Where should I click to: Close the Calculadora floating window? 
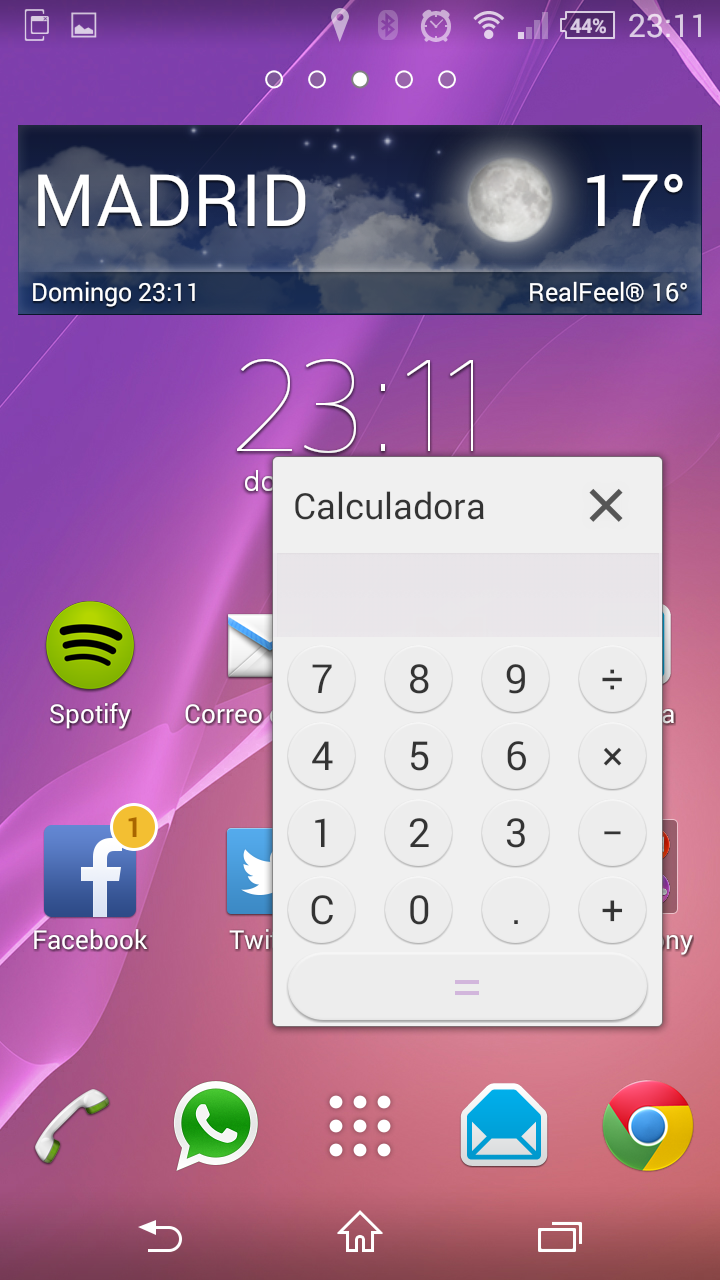tap(605, 506)
